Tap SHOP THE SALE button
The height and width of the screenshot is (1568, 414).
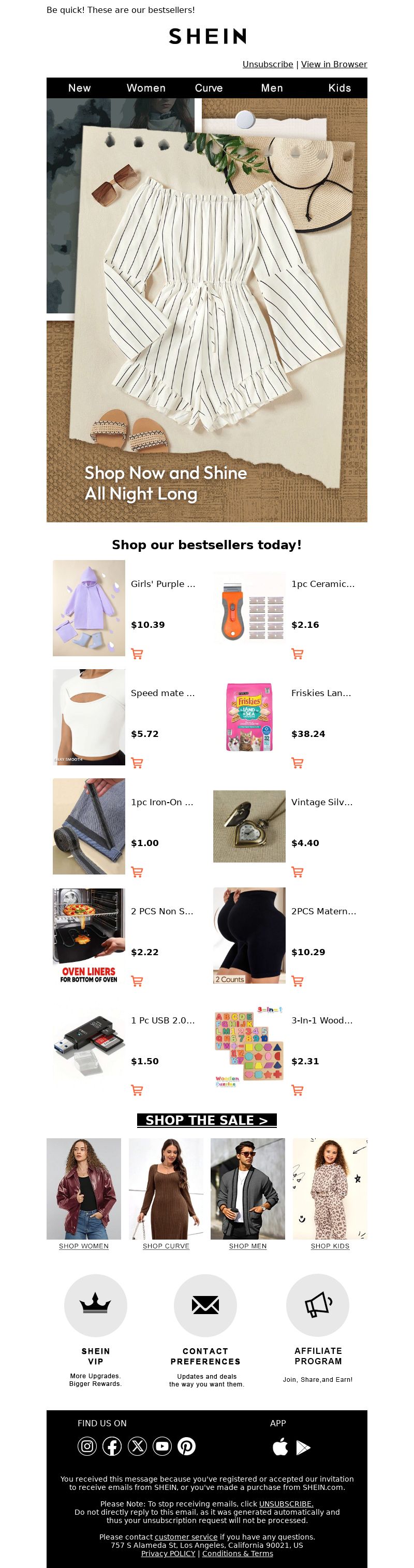[206, 1120]
